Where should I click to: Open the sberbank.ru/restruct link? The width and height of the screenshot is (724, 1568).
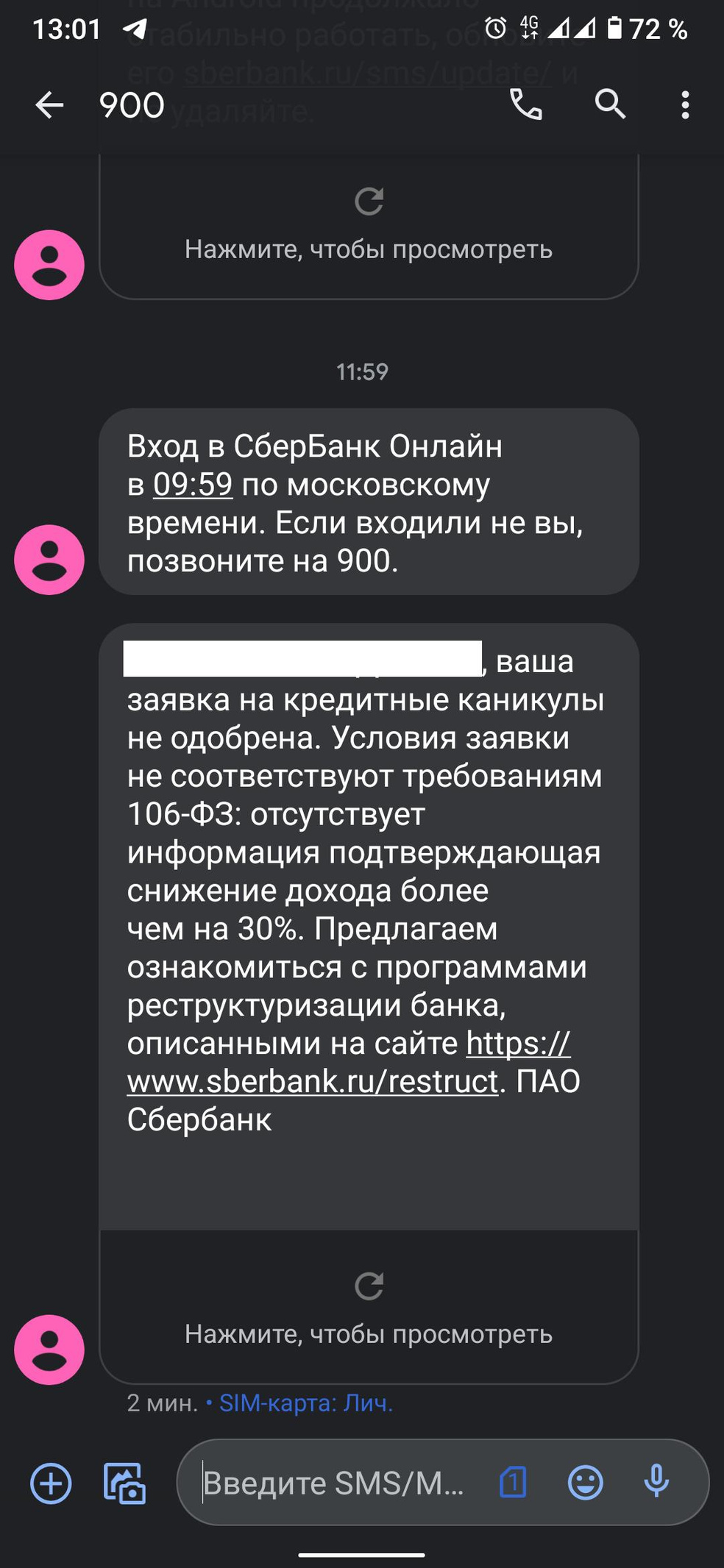click(313, 1082)
